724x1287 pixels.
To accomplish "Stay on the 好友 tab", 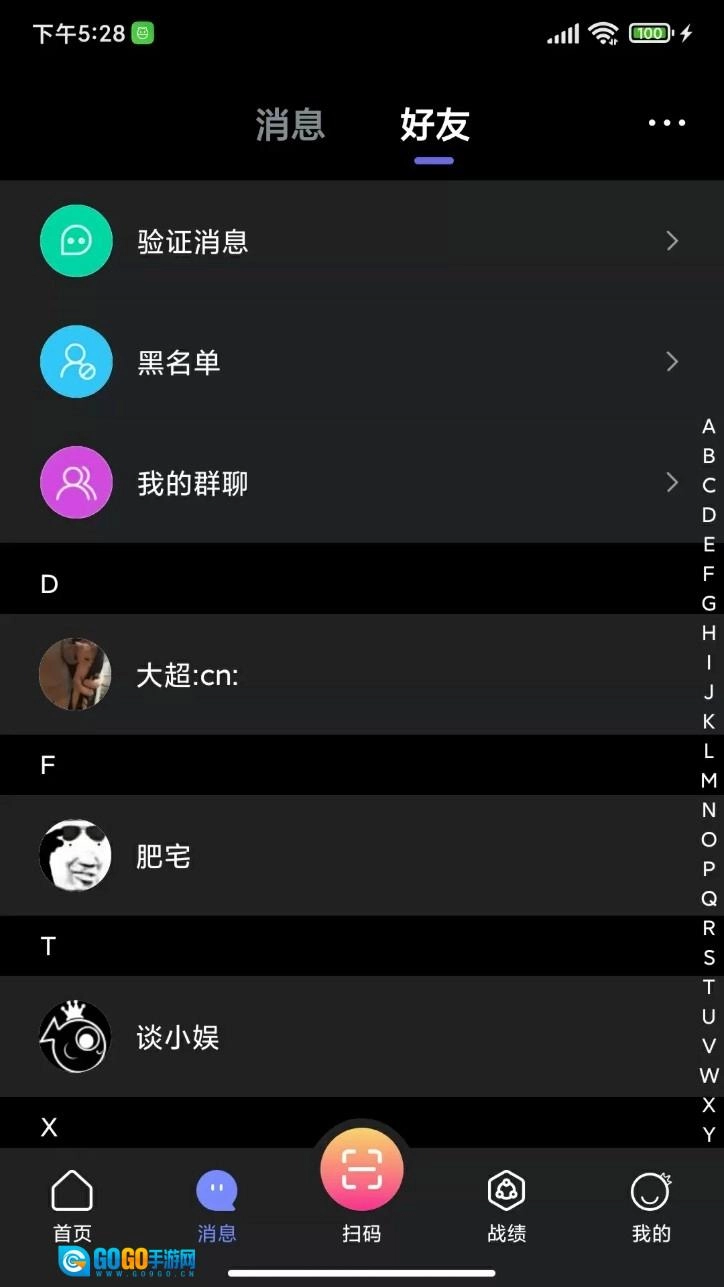I will [x=433, y=127].
